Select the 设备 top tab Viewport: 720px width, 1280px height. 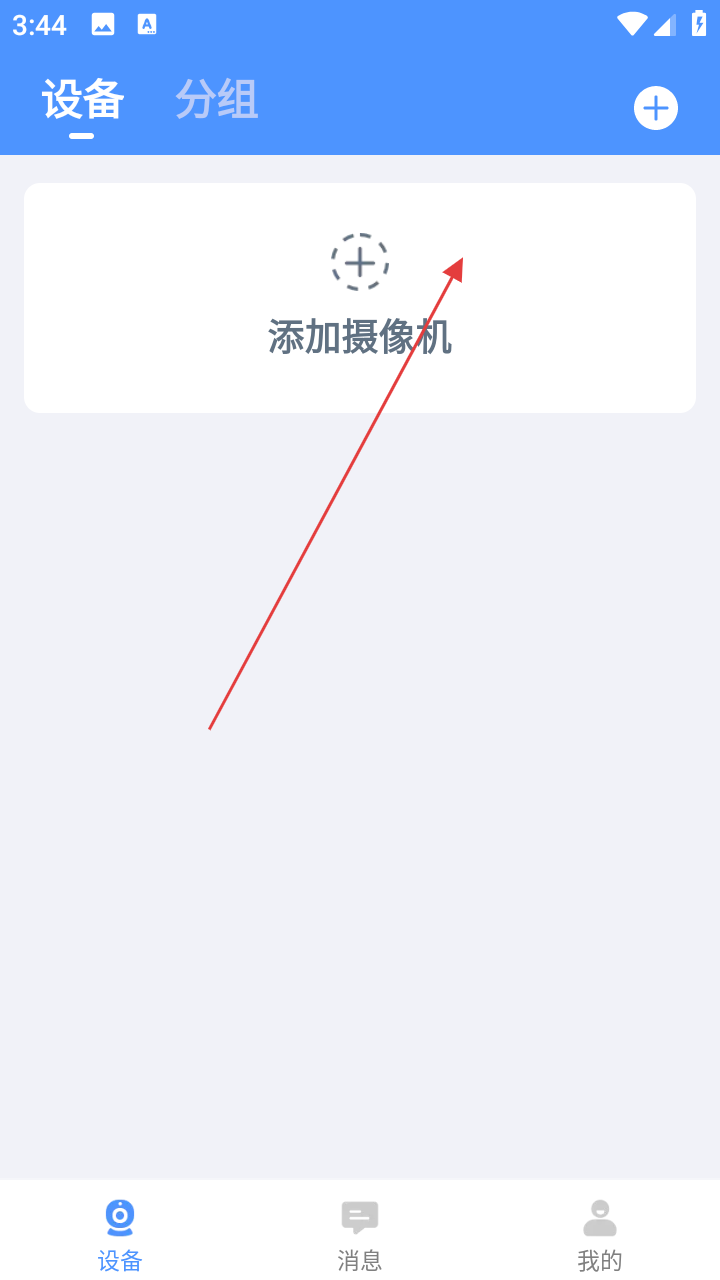[83, 100]
